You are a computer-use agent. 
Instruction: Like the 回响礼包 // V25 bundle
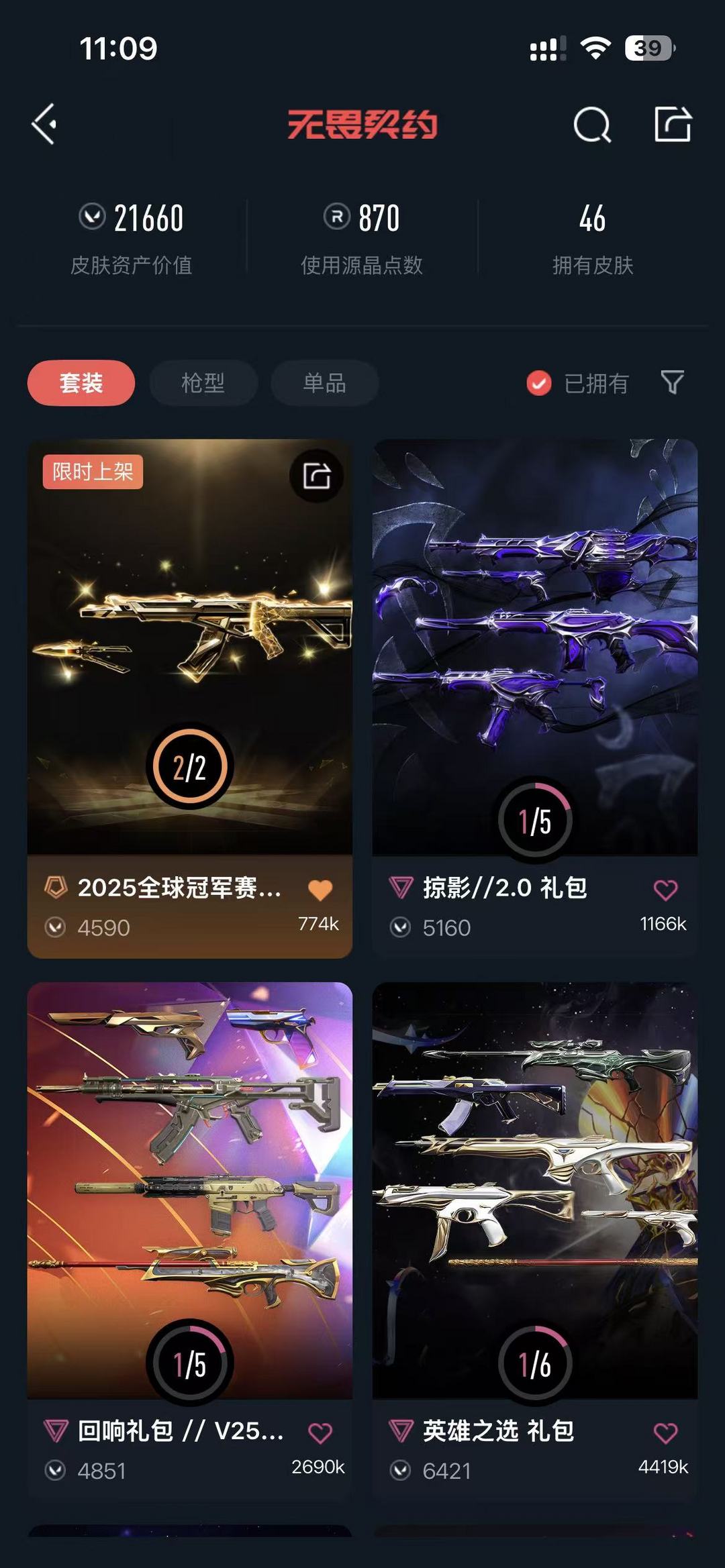pyautogui.click(x=320, y=1433)
